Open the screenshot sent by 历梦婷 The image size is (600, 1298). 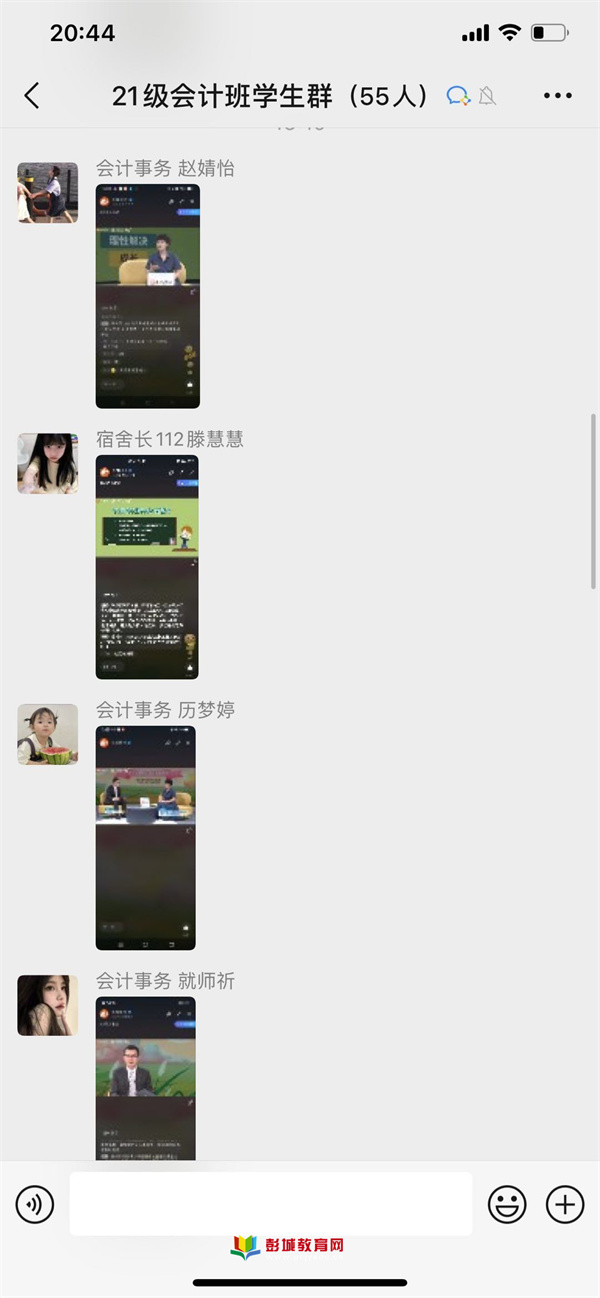click(146, 838)
